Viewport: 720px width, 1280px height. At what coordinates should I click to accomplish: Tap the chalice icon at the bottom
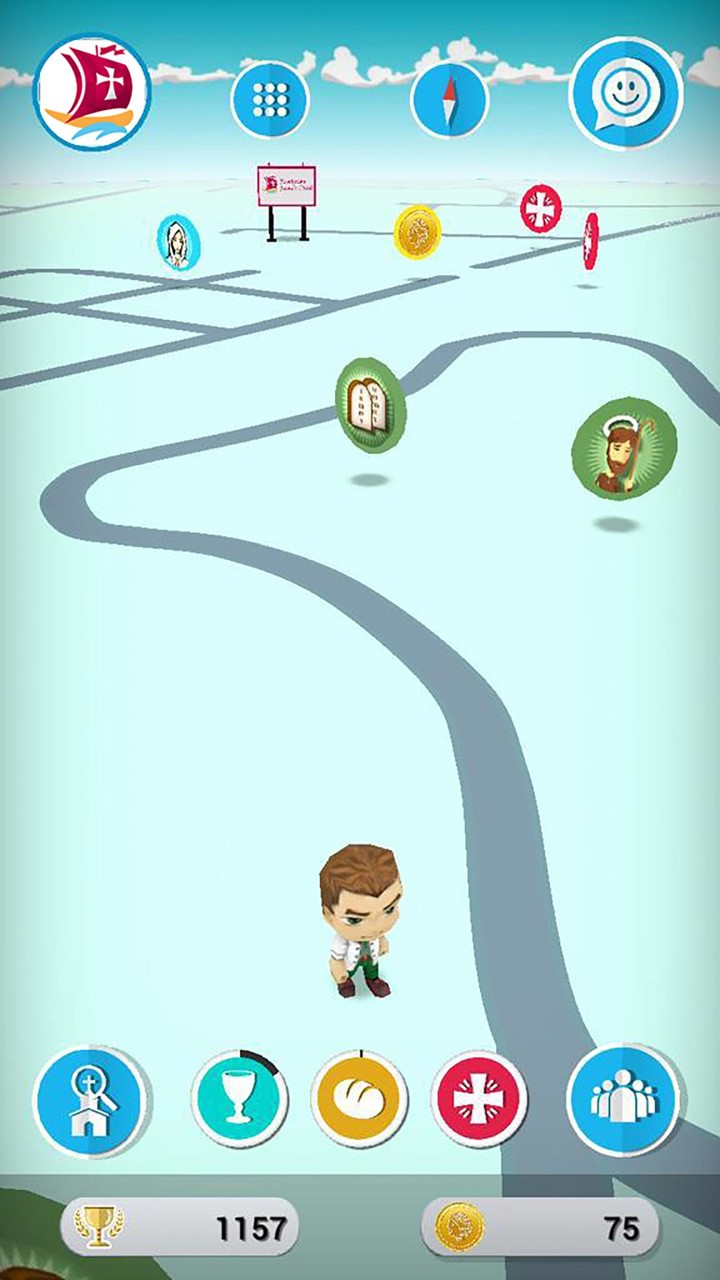pyautogui.click(x=240, y=1100)
